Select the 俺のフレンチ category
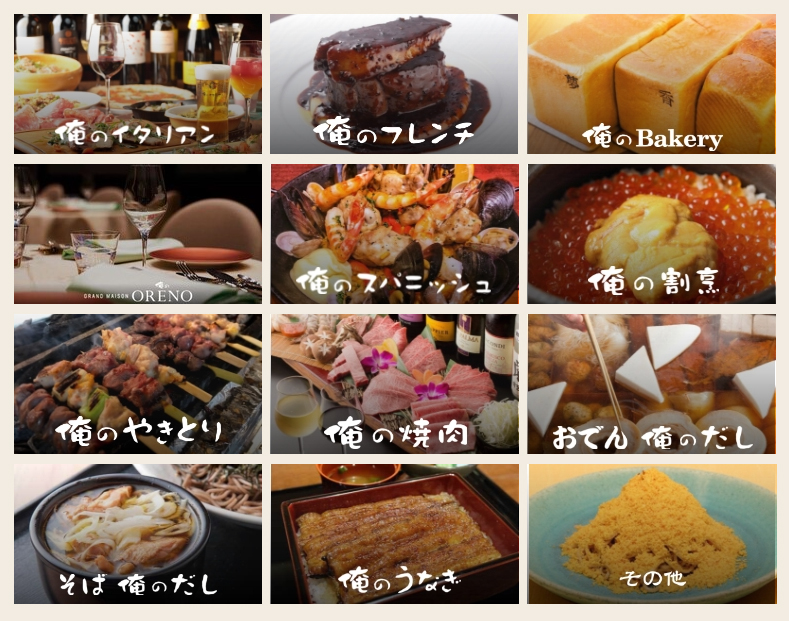 coord(394,84)
